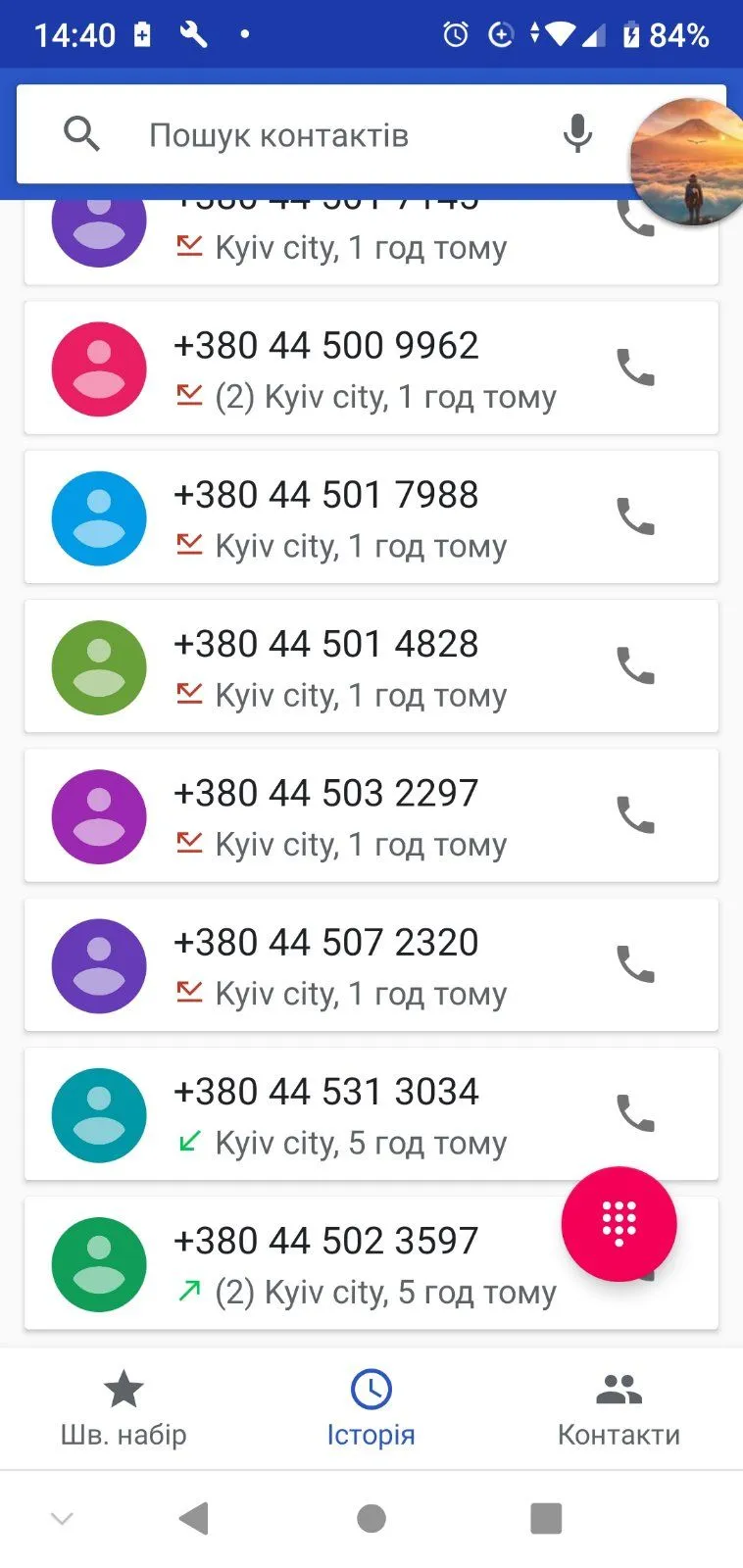Viewport: 743px width, 1568px height.
Task: Go back with the system back button
Action: [x=194, y=1519]
